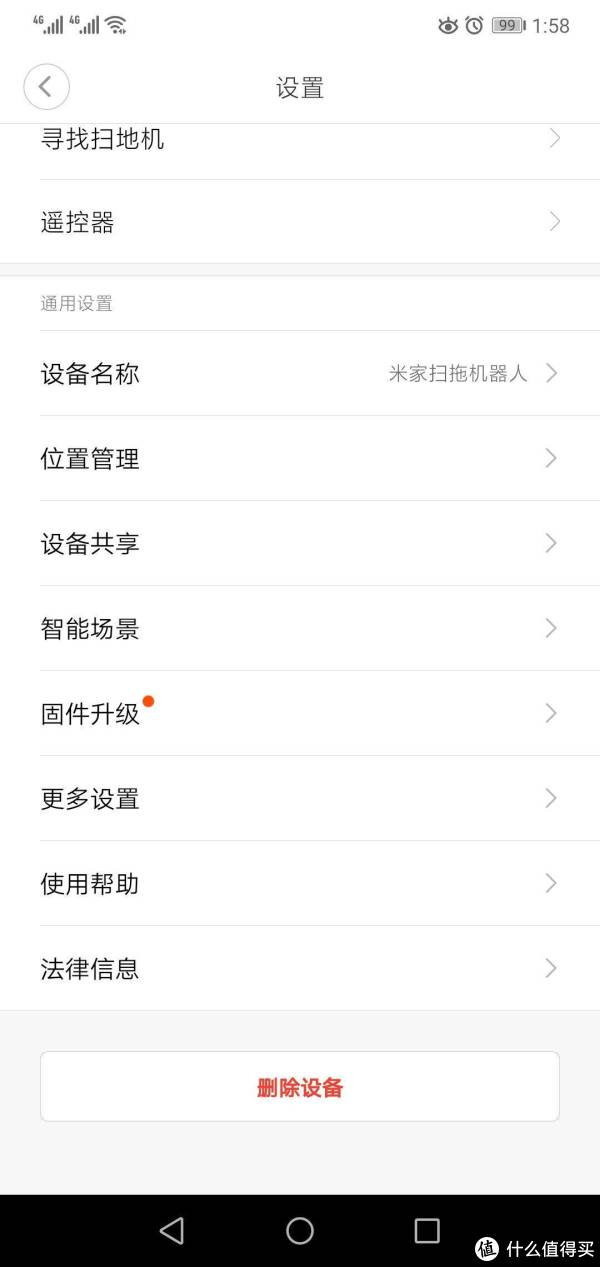The image size is (600, 1267).
Task: Open 设备共享 device sharing
Action: [x=300, y=543]
